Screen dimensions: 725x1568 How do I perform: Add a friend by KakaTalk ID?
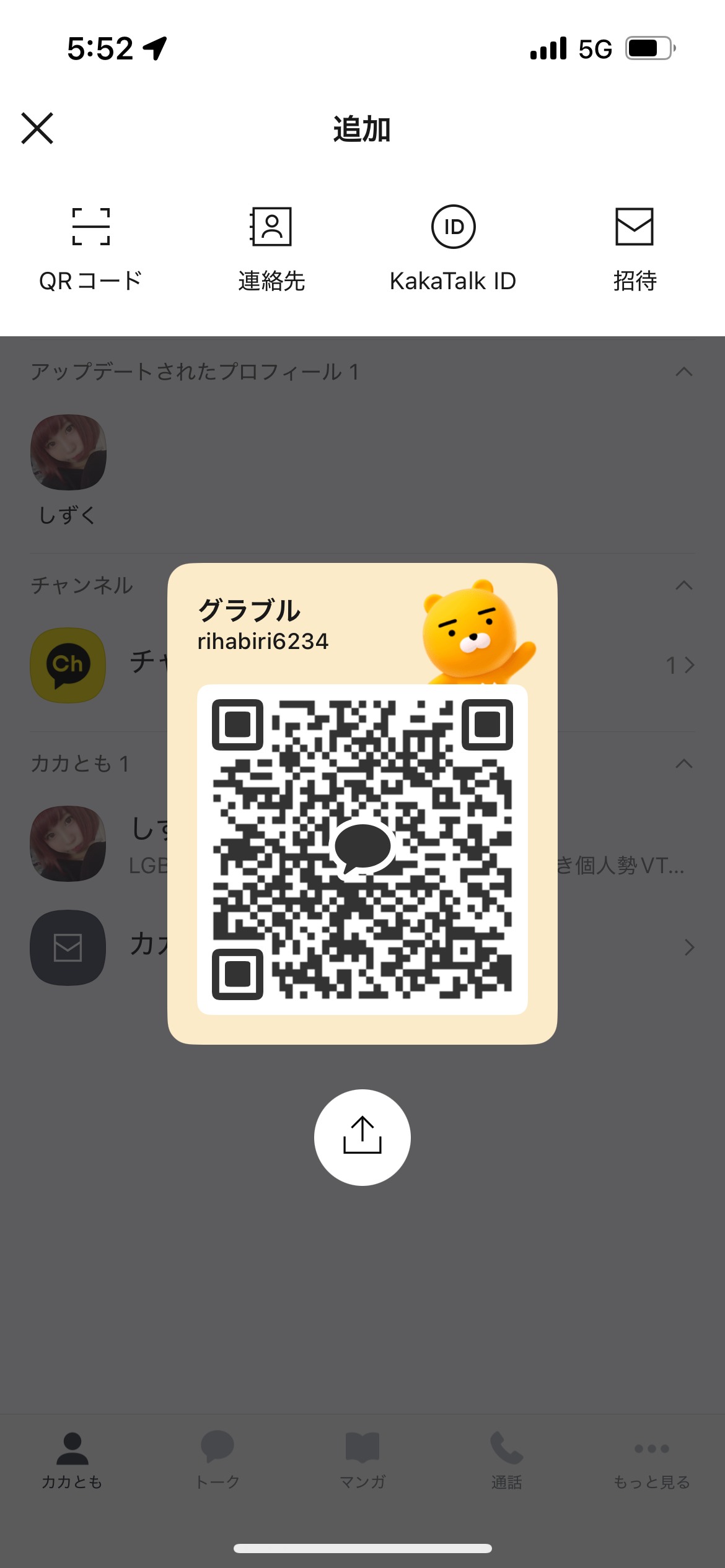click(453, 248)
